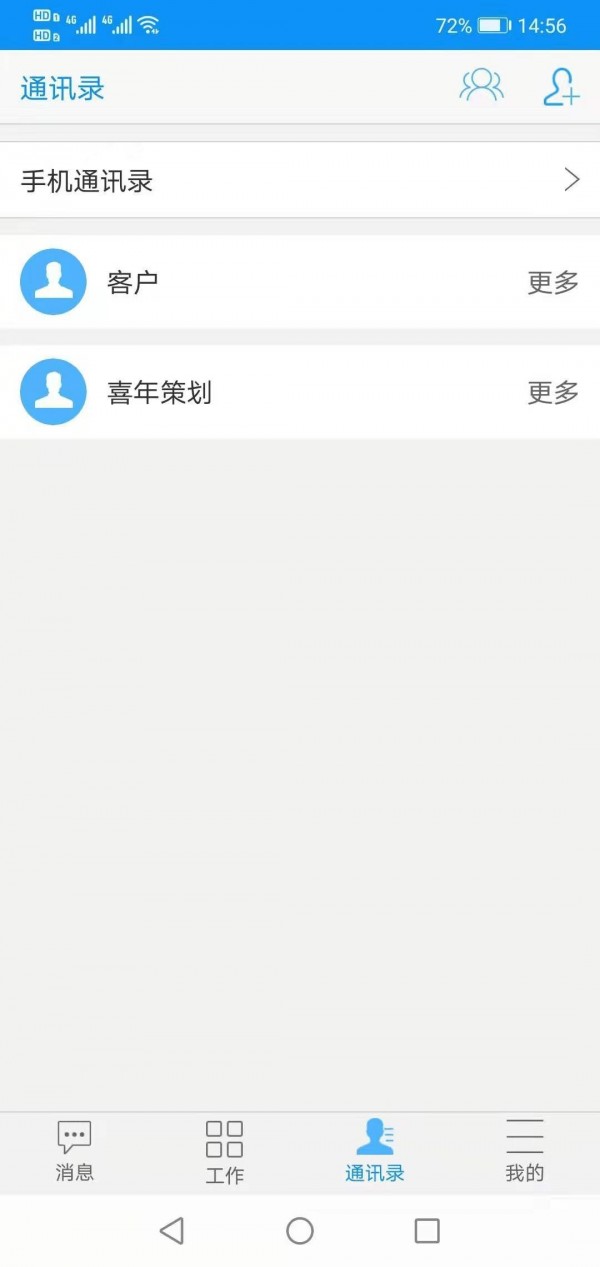This screenshot has width=600, height=1267.
Task: Open the group contacts icon
Action: point(481,86)
